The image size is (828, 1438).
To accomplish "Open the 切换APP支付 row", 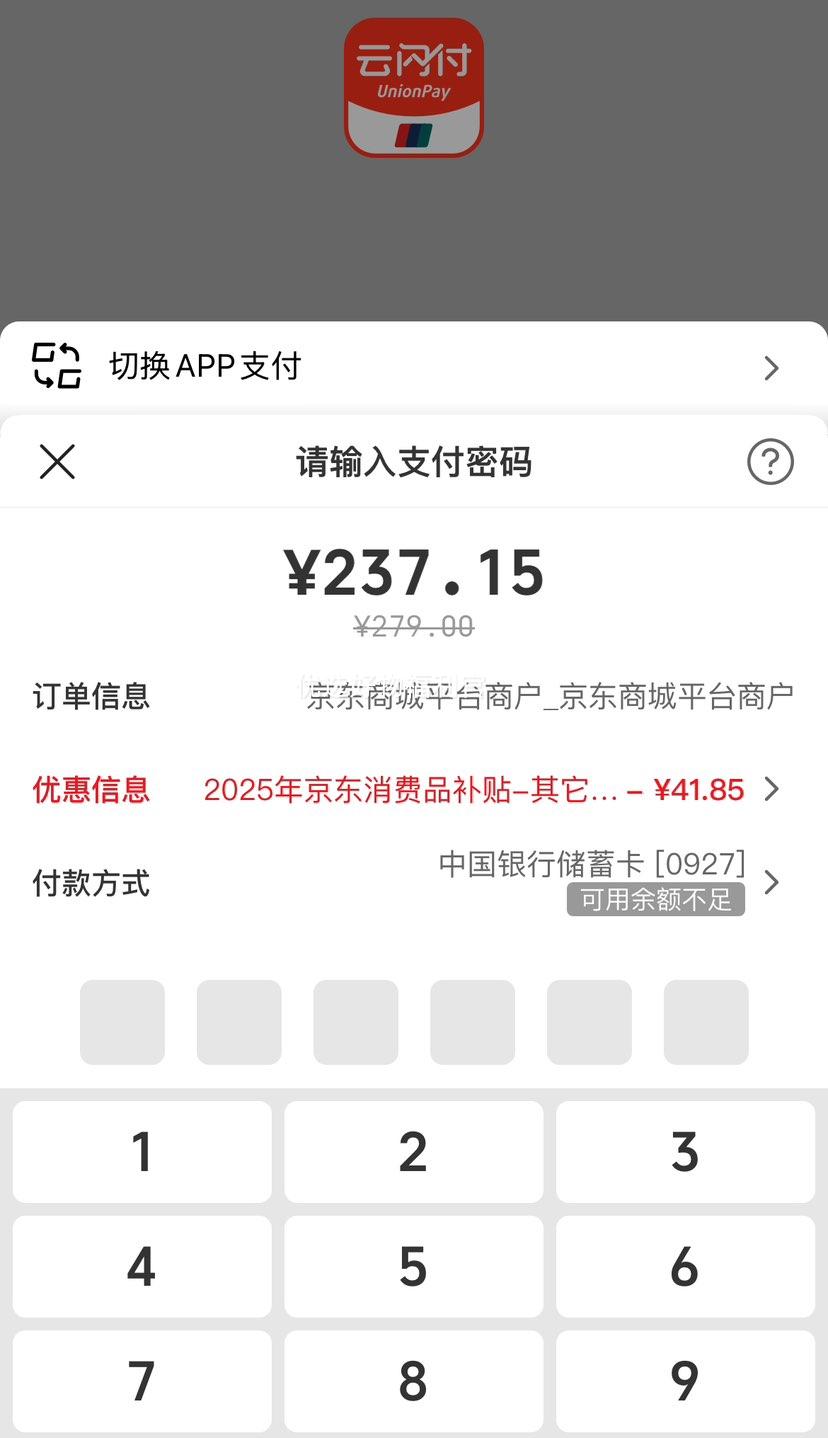I will (x=414, y=366).
